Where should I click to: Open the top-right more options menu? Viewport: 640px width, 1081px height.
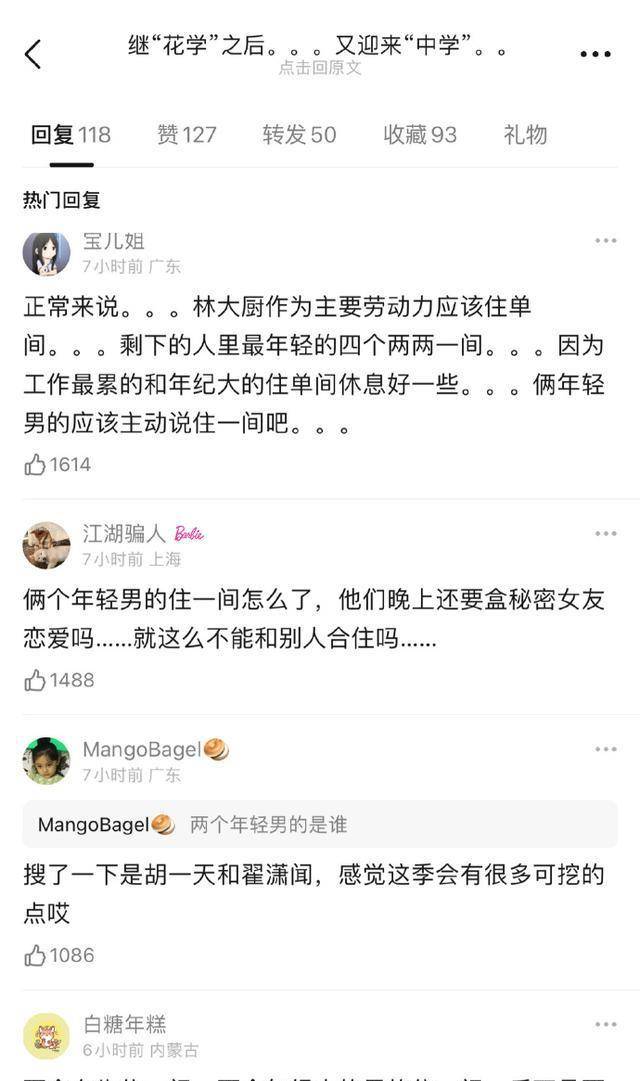click(x=595, y=54)
